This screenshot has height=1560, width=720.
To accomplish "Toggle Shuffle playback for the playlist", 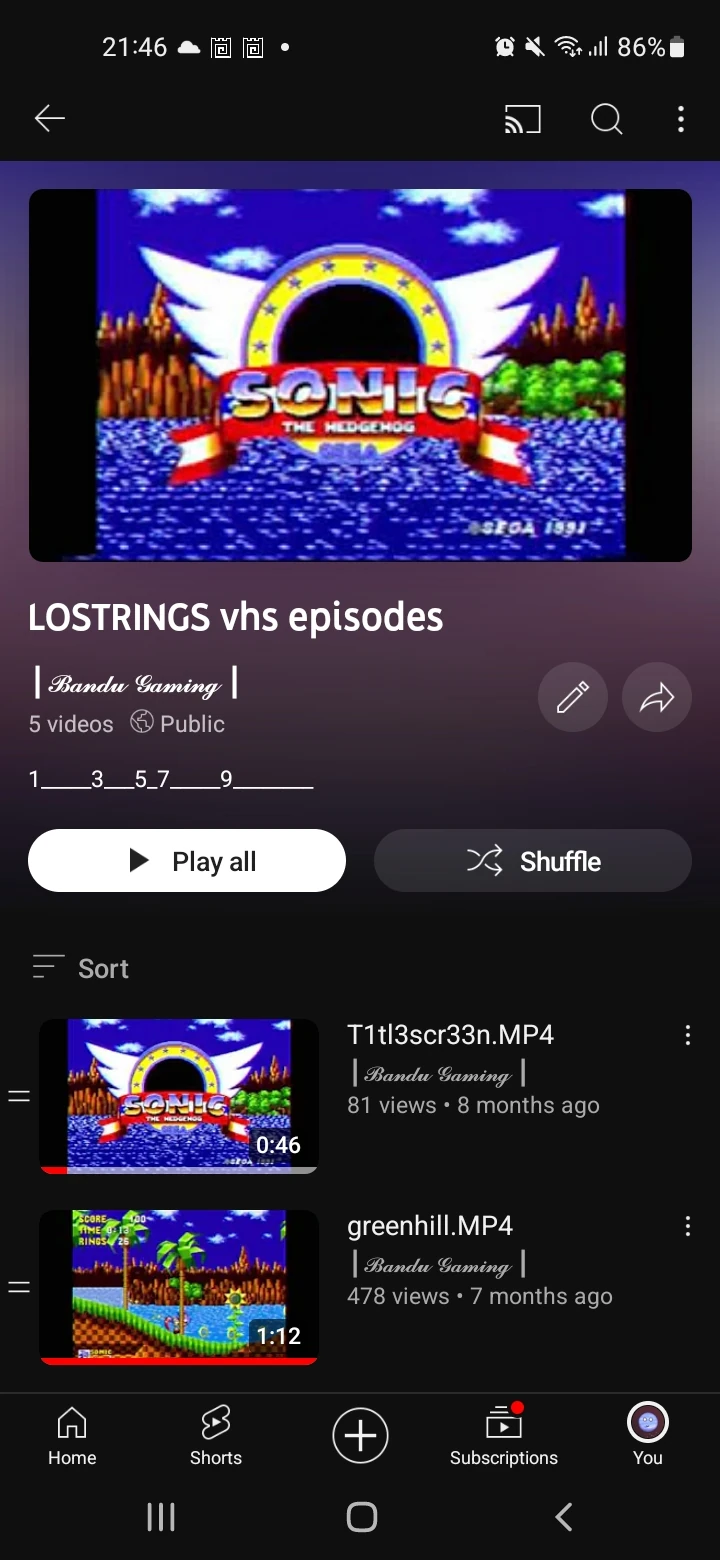I will click(531, 860).
